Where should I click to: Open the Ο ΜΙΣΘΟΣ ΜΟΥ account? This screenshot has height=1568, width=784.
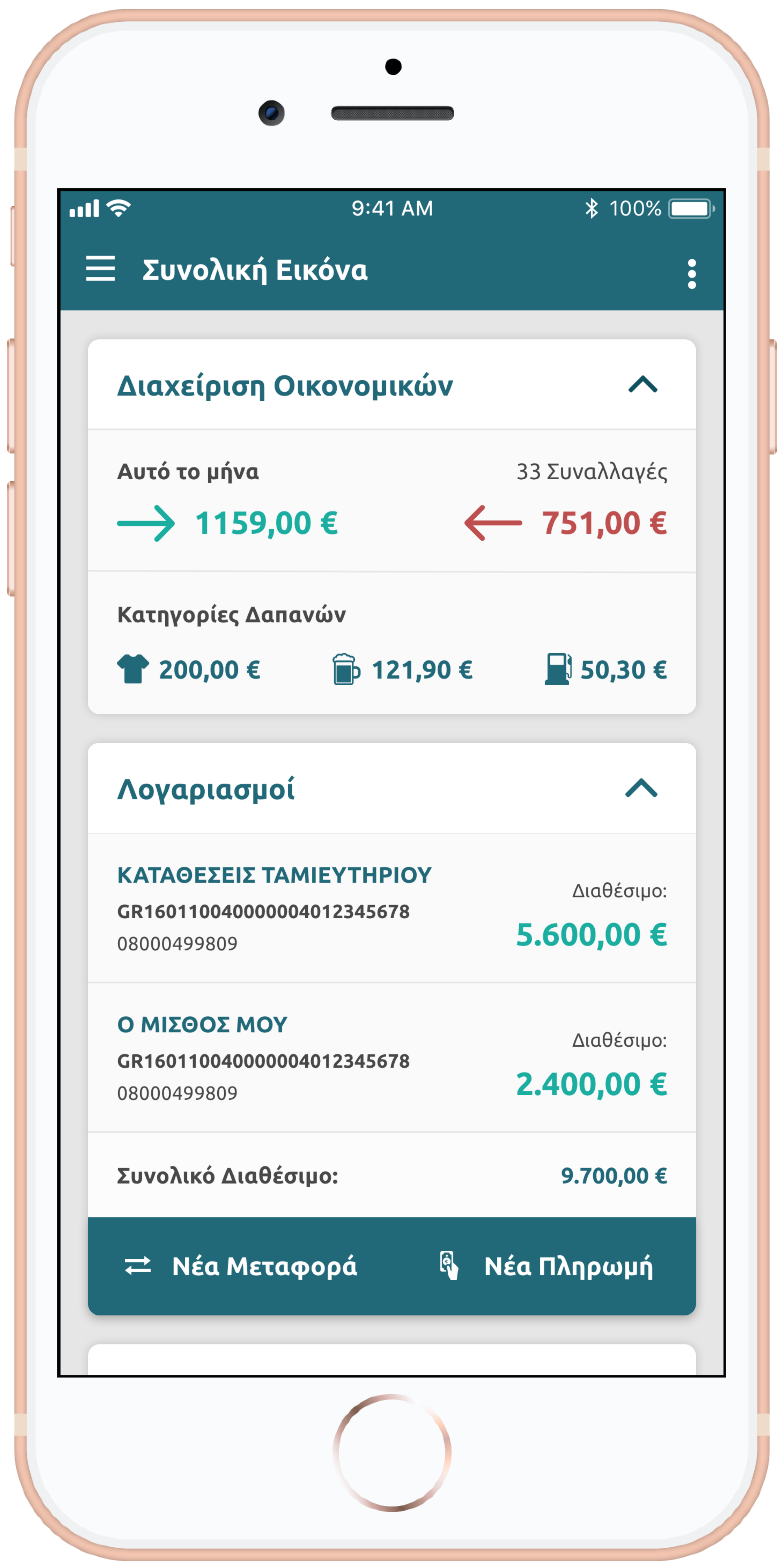pyautogui.click(x=392, y=1057)
